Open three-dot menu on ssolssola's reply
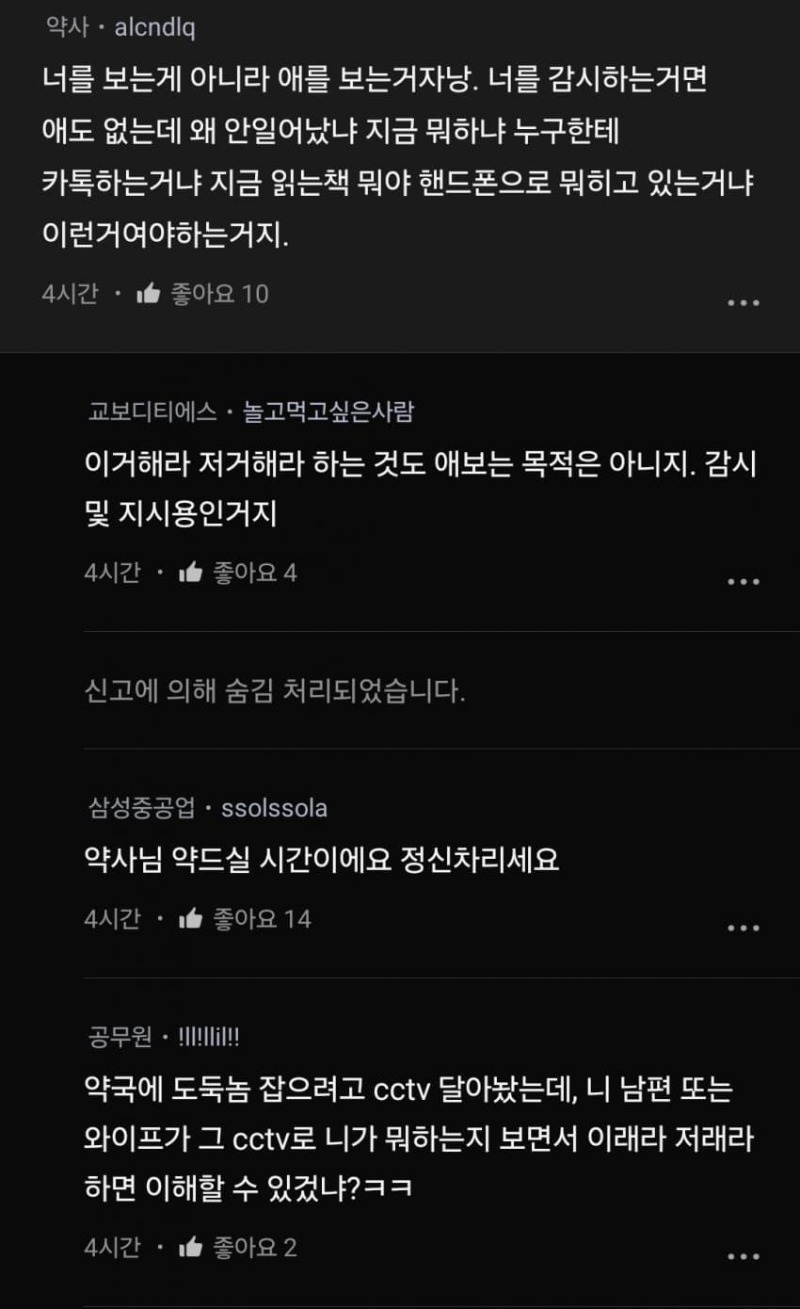Screen dimensions: 800x1309 743,928
